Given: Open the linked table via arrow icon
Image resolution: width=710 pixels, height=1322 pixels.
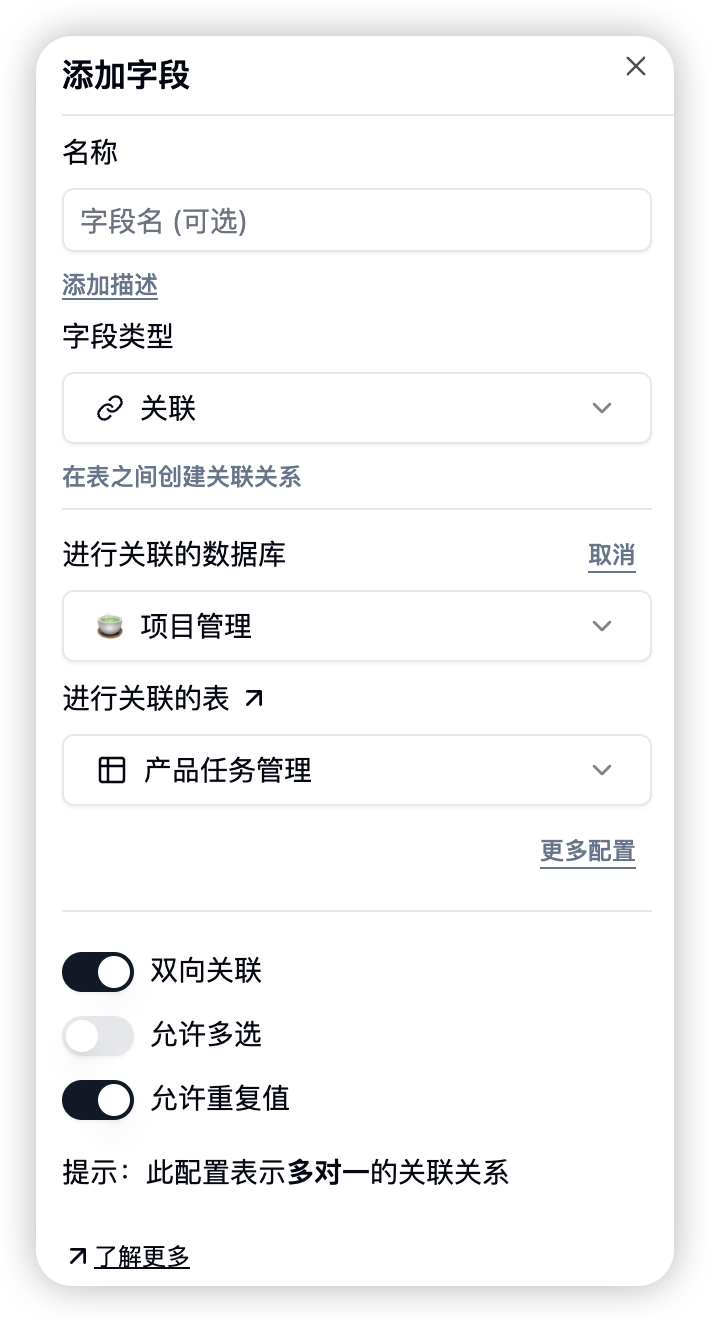Looking at the screenshot, I should click(254, 699).
